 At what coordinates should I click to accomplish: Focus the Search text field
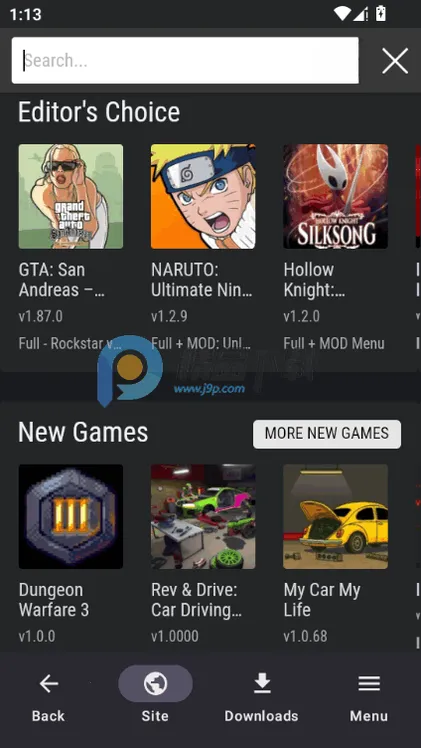[185, 61]
